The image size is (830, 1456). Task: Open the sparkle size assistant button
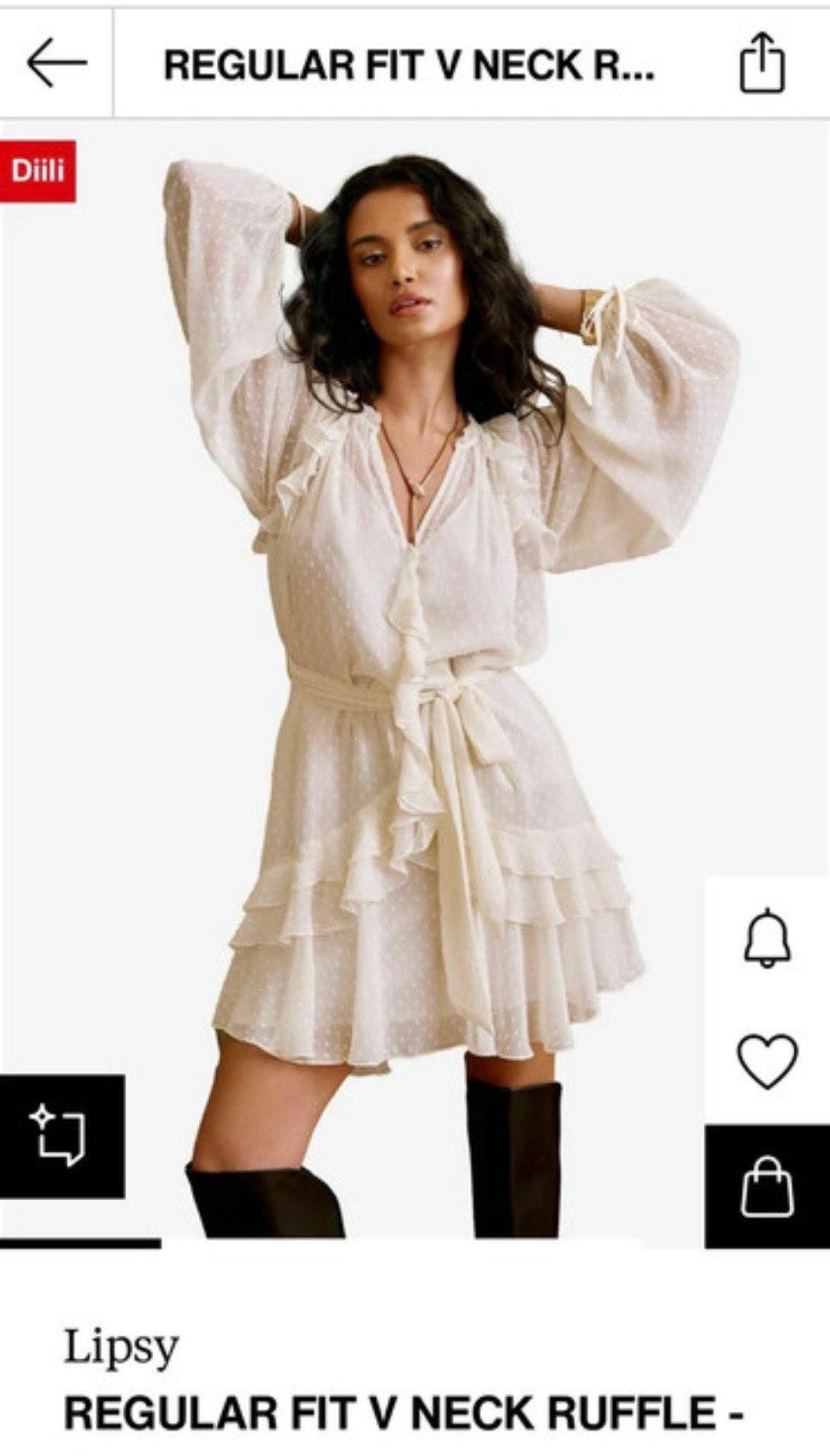pos(61,1136)
